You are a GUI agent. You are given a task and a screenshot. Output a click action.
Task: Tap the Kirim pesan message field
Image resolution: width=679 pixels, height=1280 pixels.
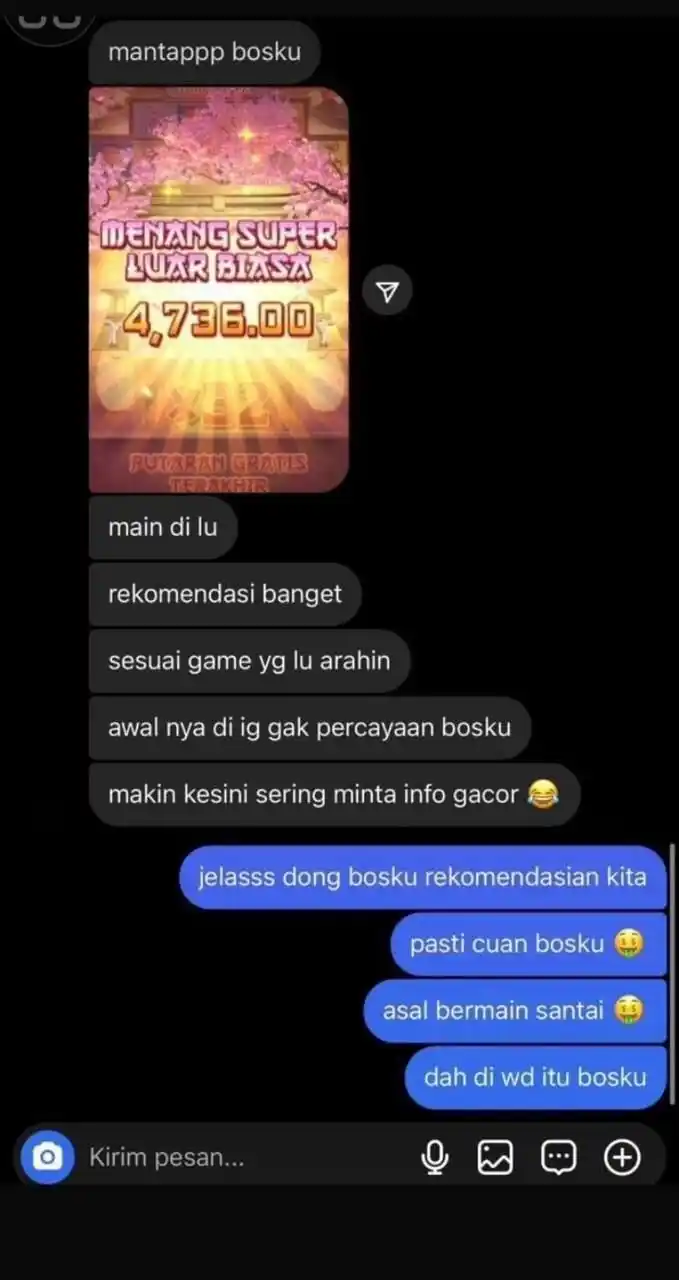pos(240,1158)
